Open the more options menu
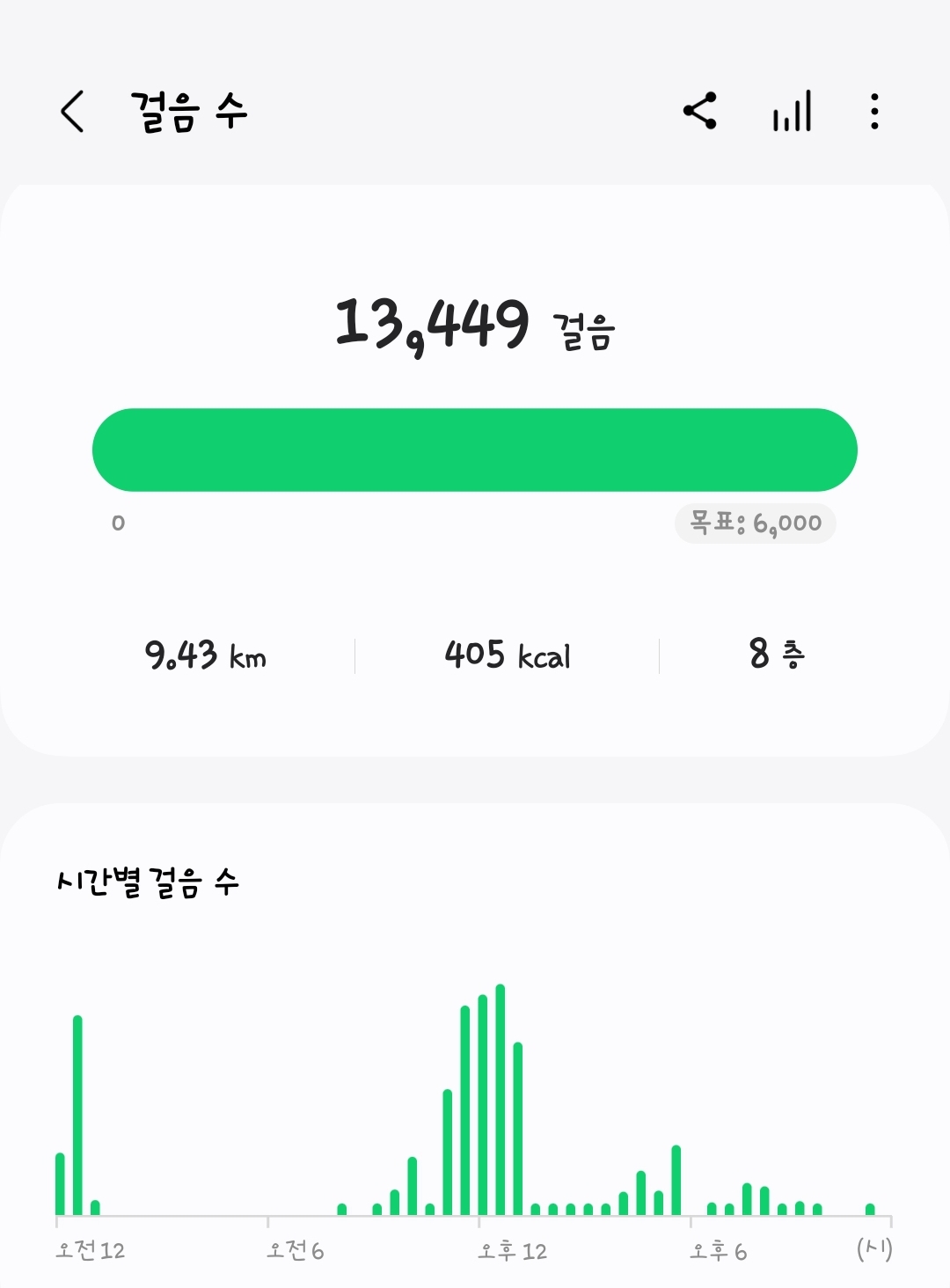This screenshot has width=950, height=1288. 873,112
